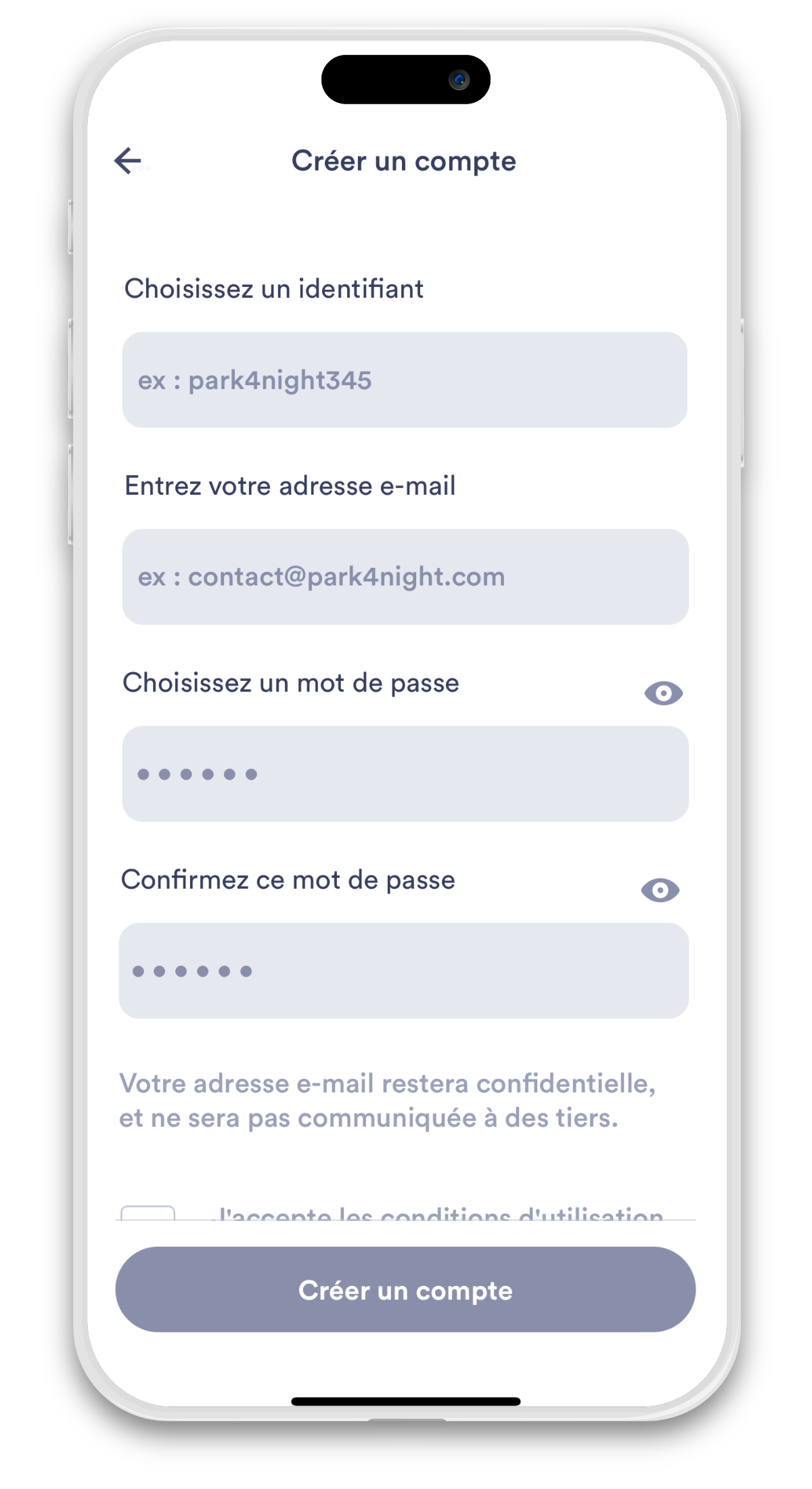Select the 'Choisissez un mot de passe' field
The height and width of the screenshot is (1489, 812).
(x=405, y=774)
